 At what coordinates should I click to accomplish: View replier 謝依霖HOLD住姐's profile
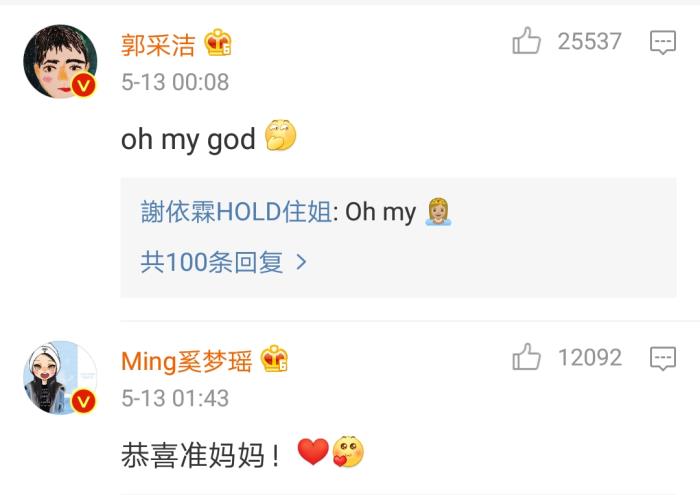coord(236,213)
